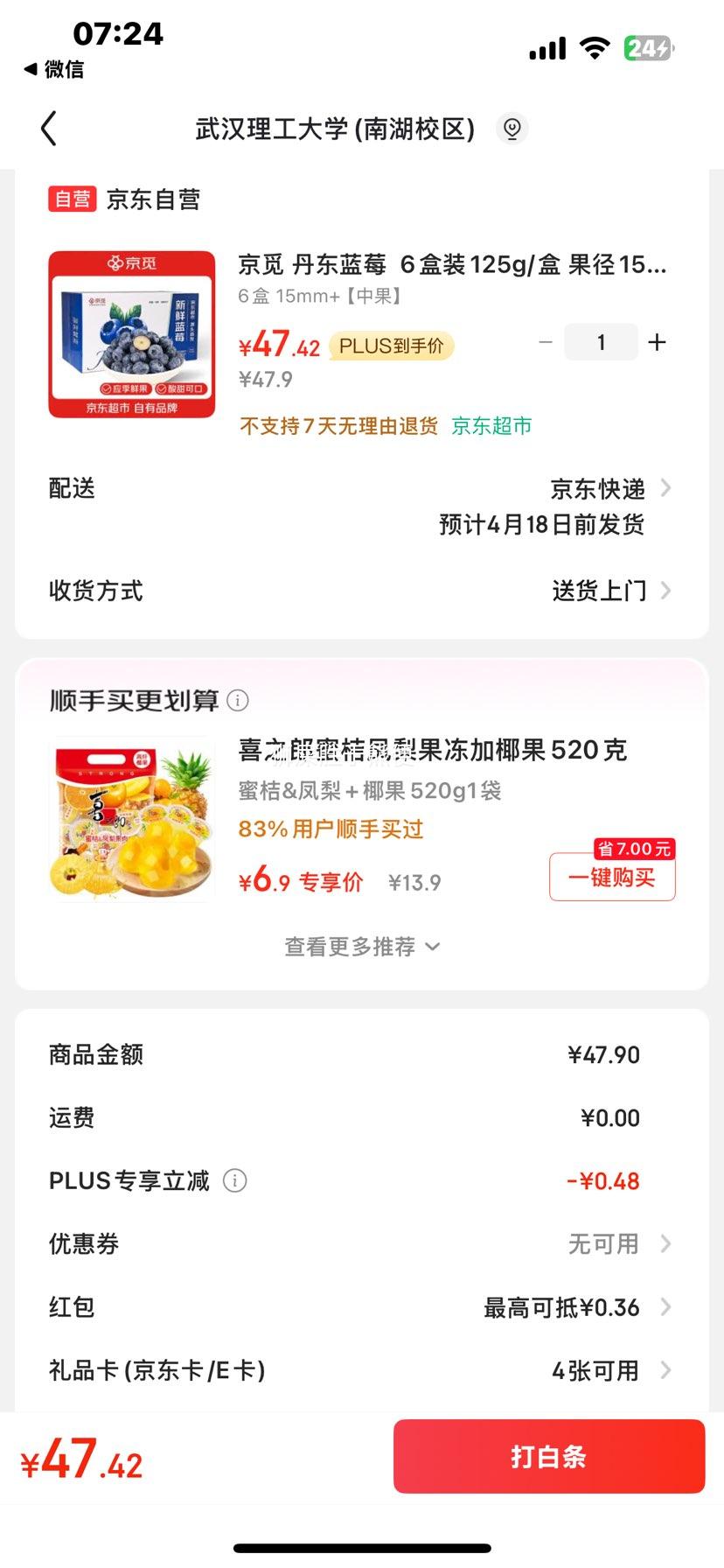Click the red 自营 badge
This screenshot has height=1568, width=724.
pos(72,199)
